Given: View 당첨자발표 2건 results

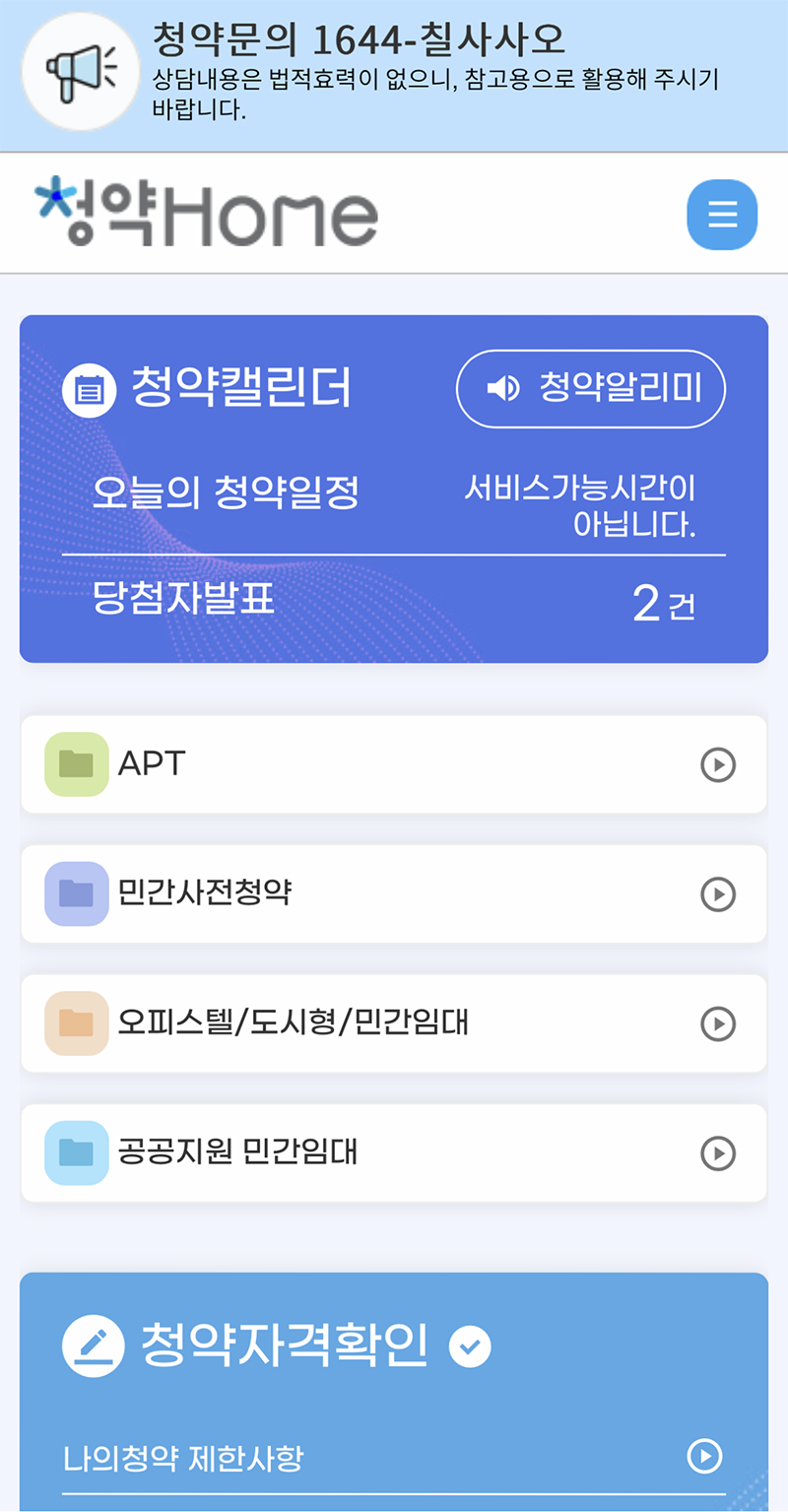Looking at the screenshot, I should 394,602.
